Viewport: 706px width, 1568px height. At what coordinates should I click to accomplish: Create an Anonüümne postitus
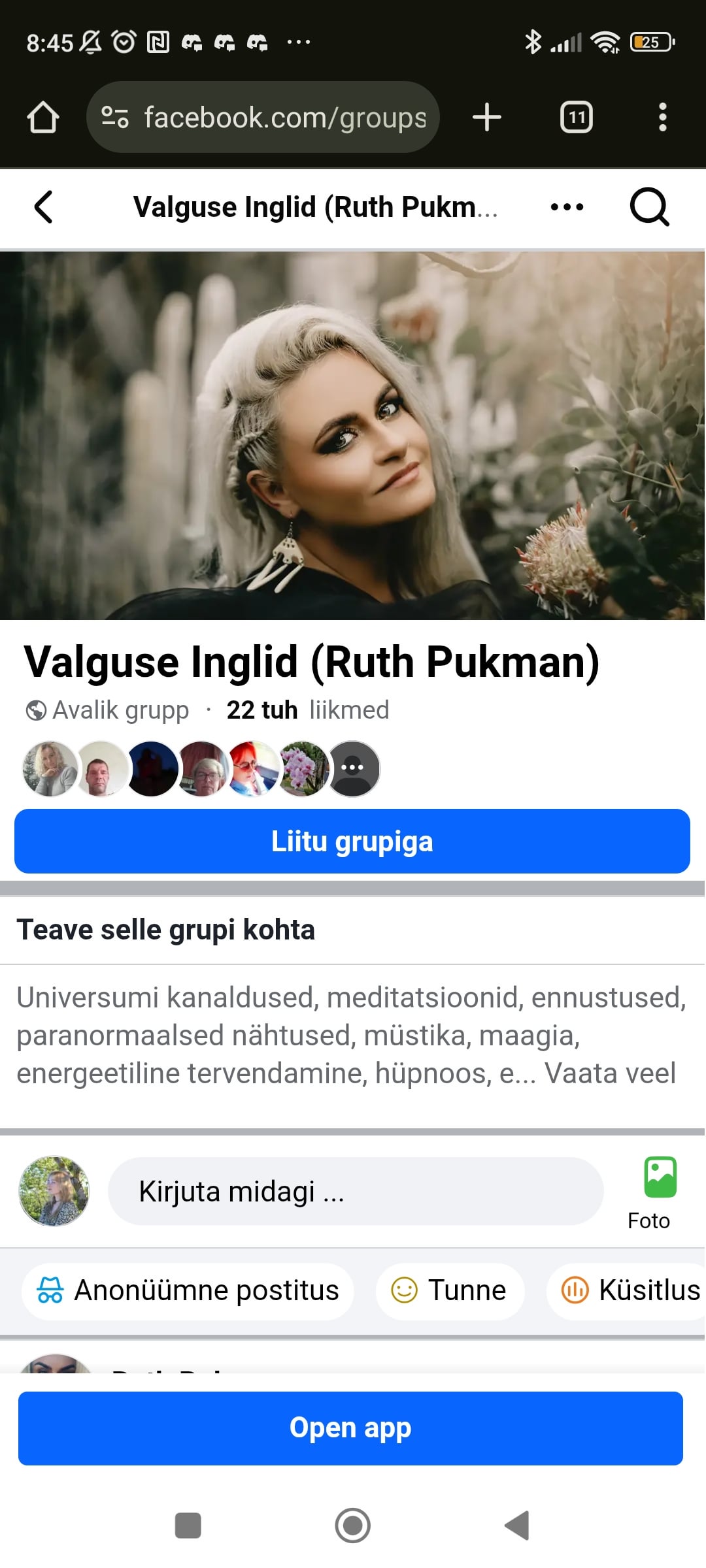(x=188, y=1291)
